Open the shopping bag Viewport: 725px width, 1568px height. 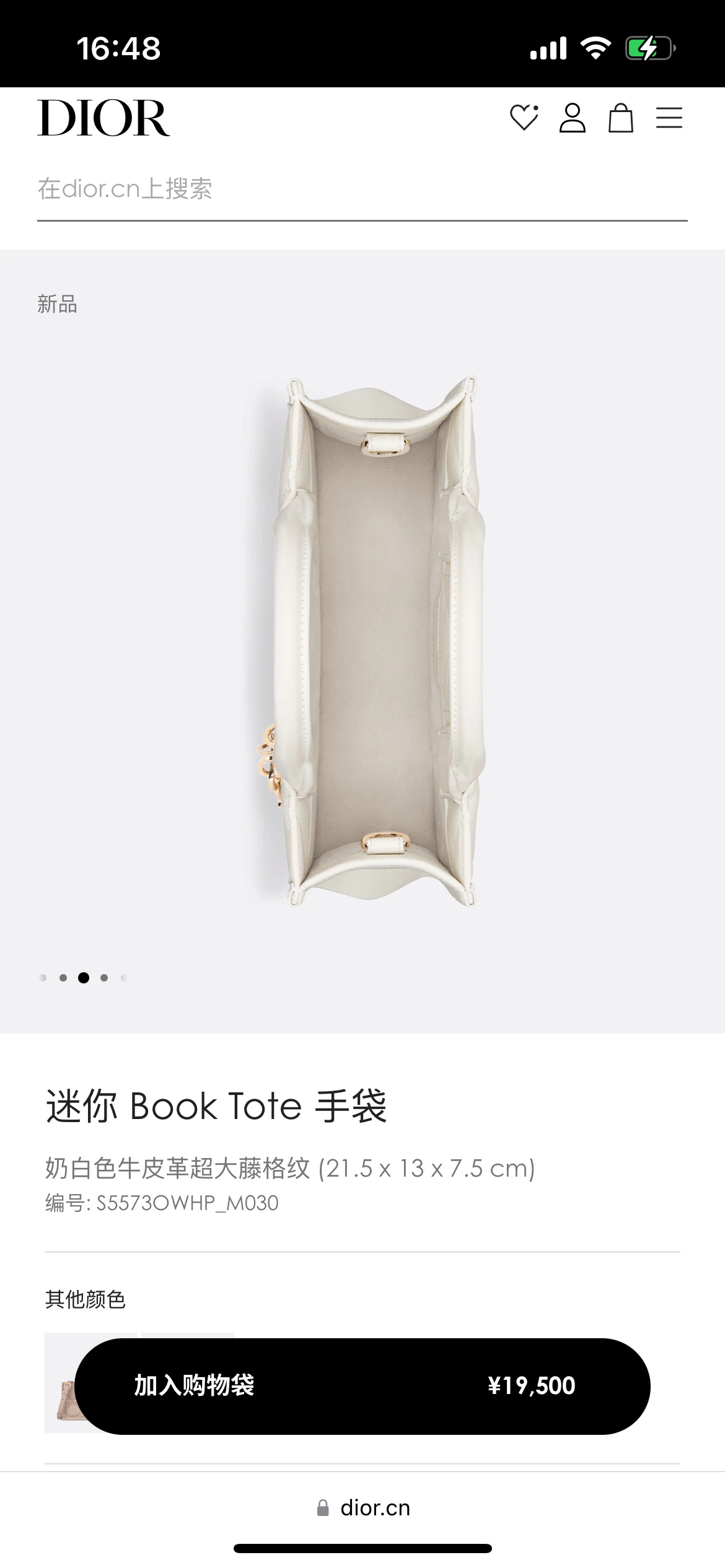pos(620,118)
